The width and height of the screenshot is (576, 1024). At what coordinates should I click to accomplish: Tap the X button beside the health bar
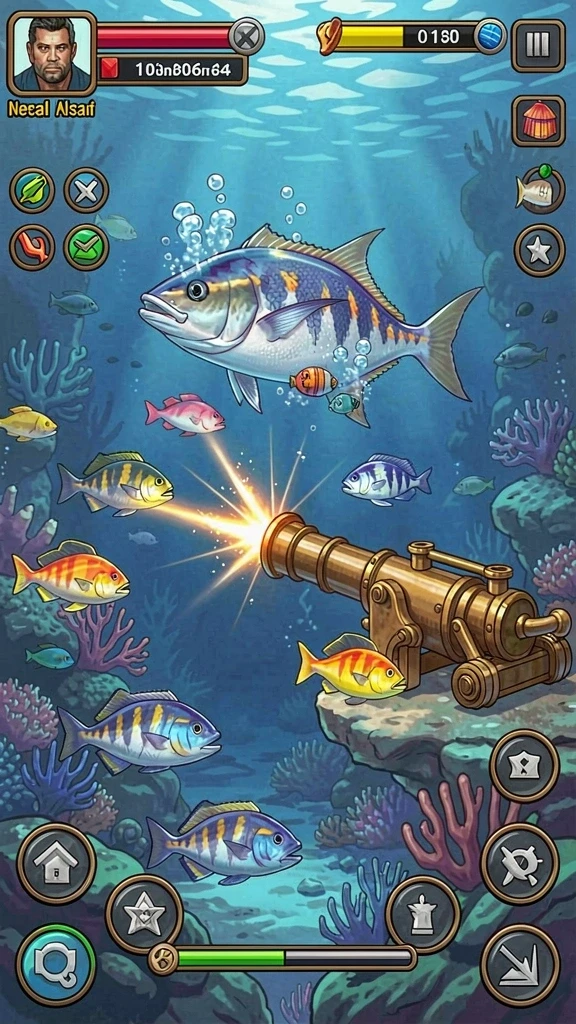click(246, 37)
